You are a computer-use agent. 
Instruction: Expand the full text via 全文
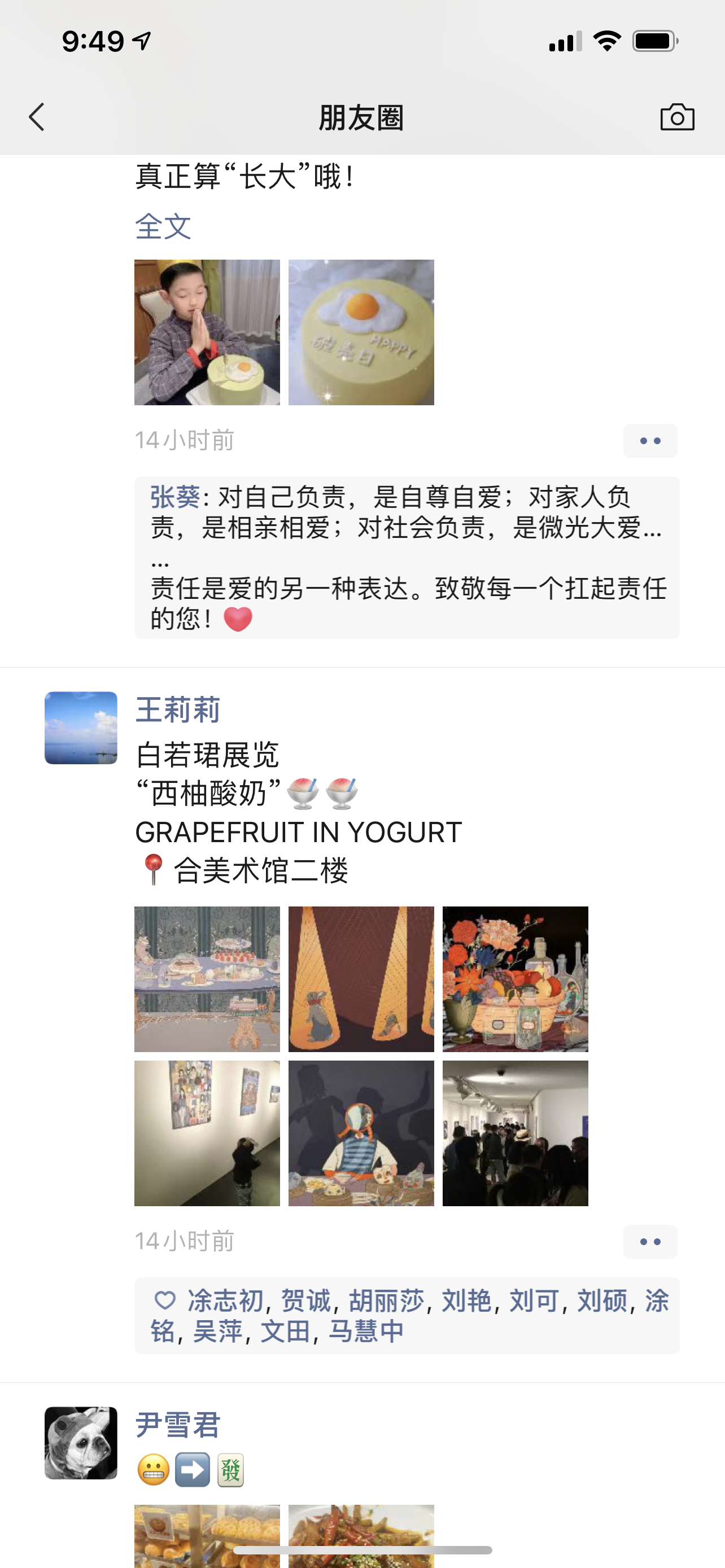tap(163, 227)
